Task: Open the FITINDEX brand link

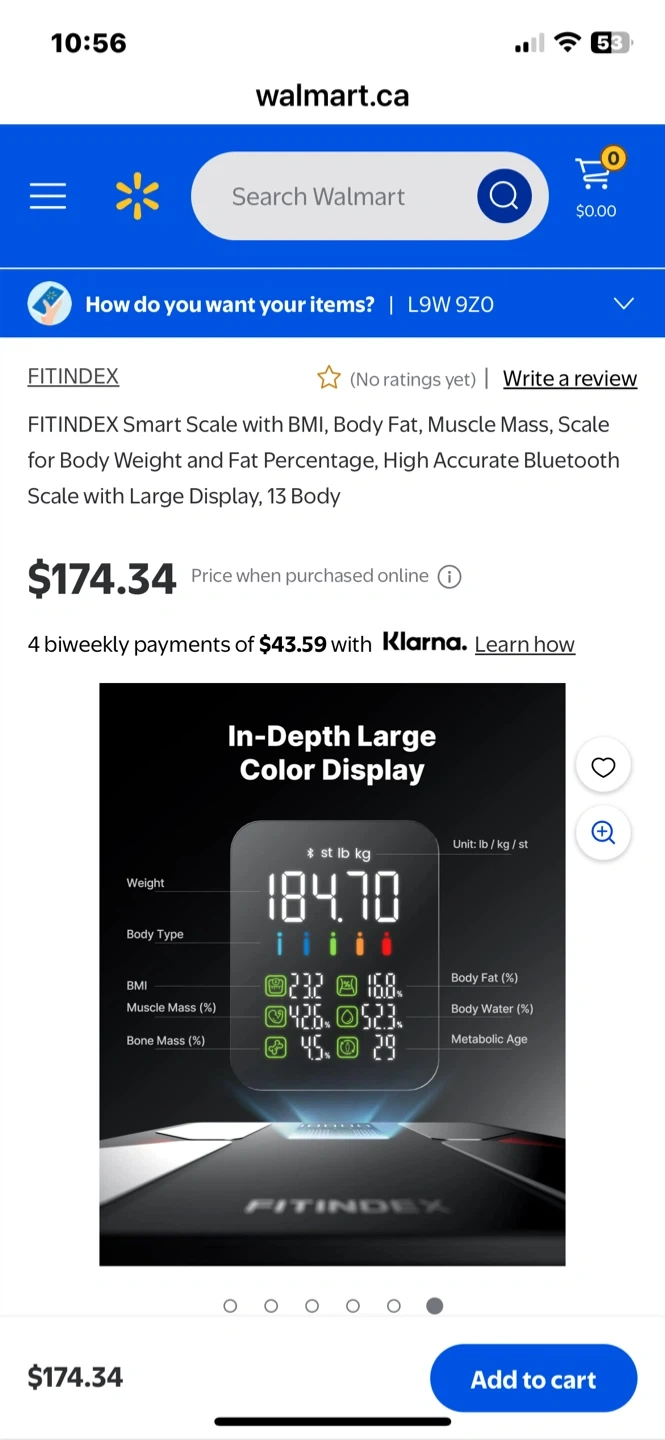Action: click(73, 377)
